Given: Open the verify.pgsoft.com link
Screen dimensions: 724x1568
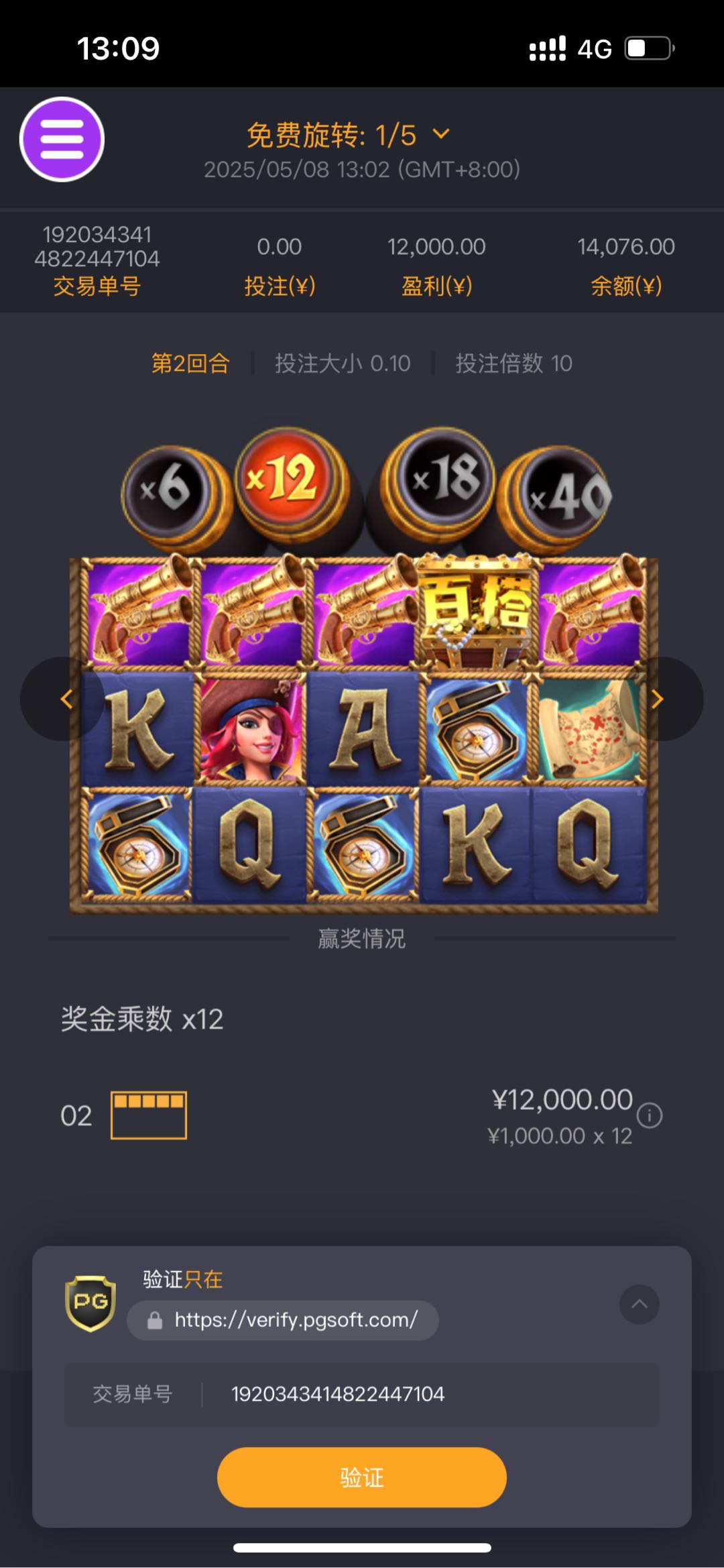Looking at the screenshot, I should pyautogui.click(x=295, y=1320).
